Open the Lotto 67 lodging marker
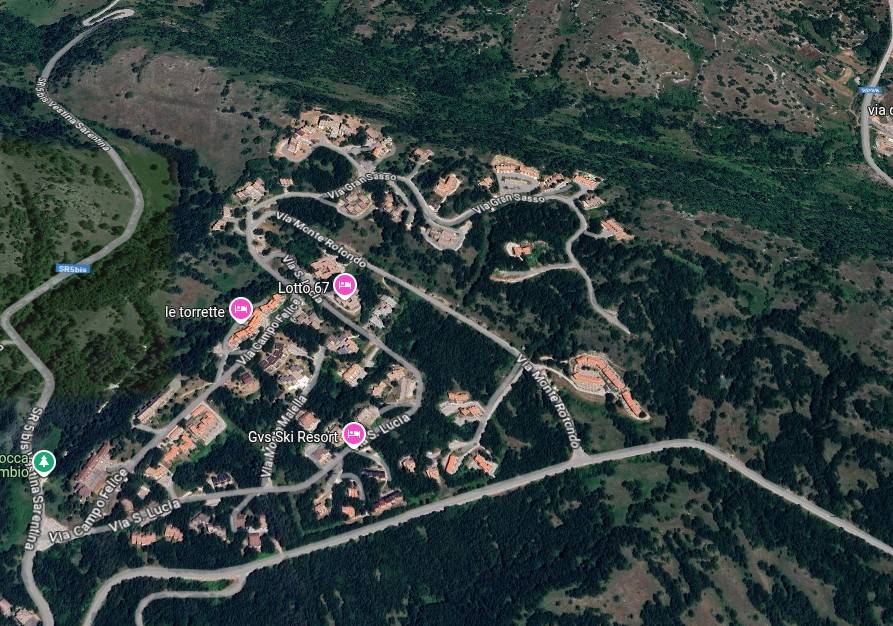 (344, 286)
